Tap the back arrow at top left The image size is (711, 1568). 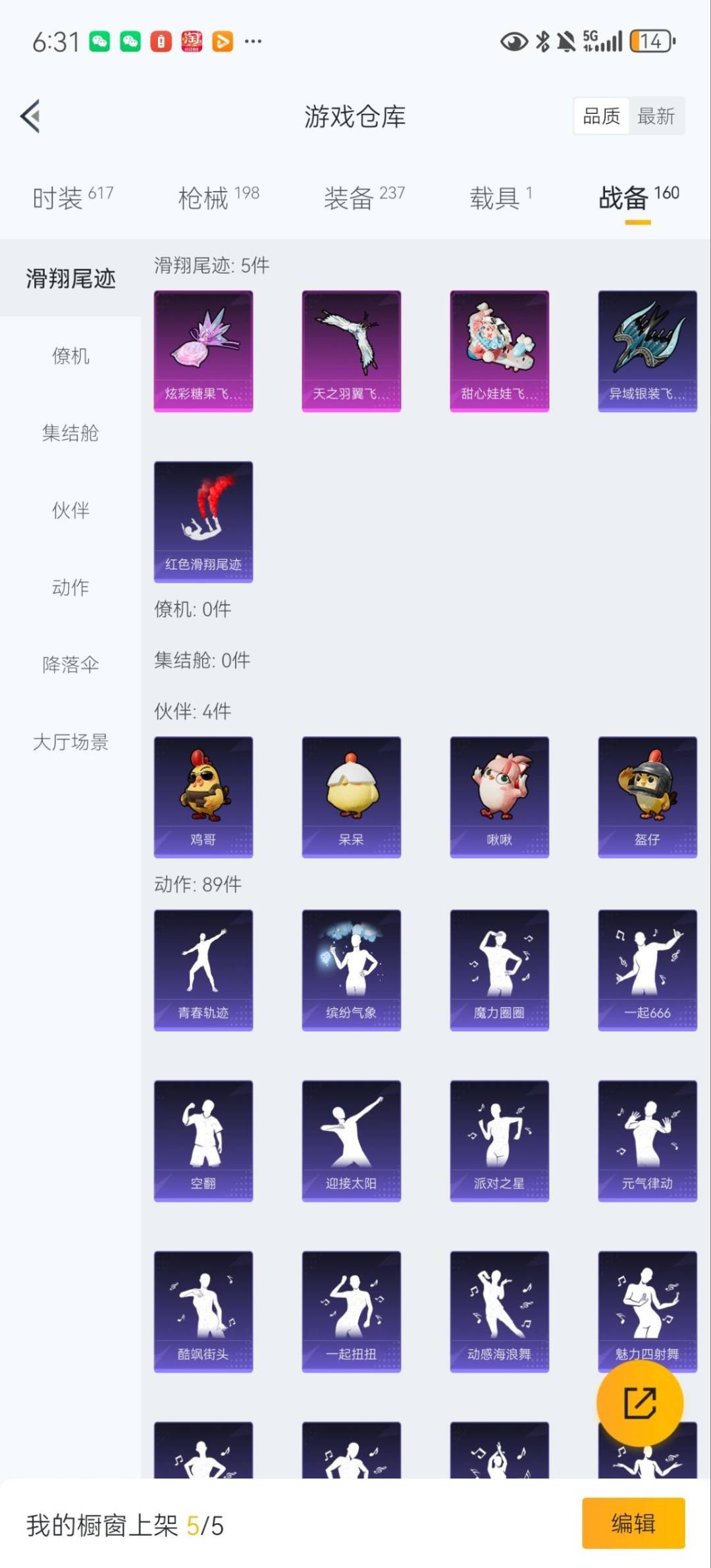30,117
